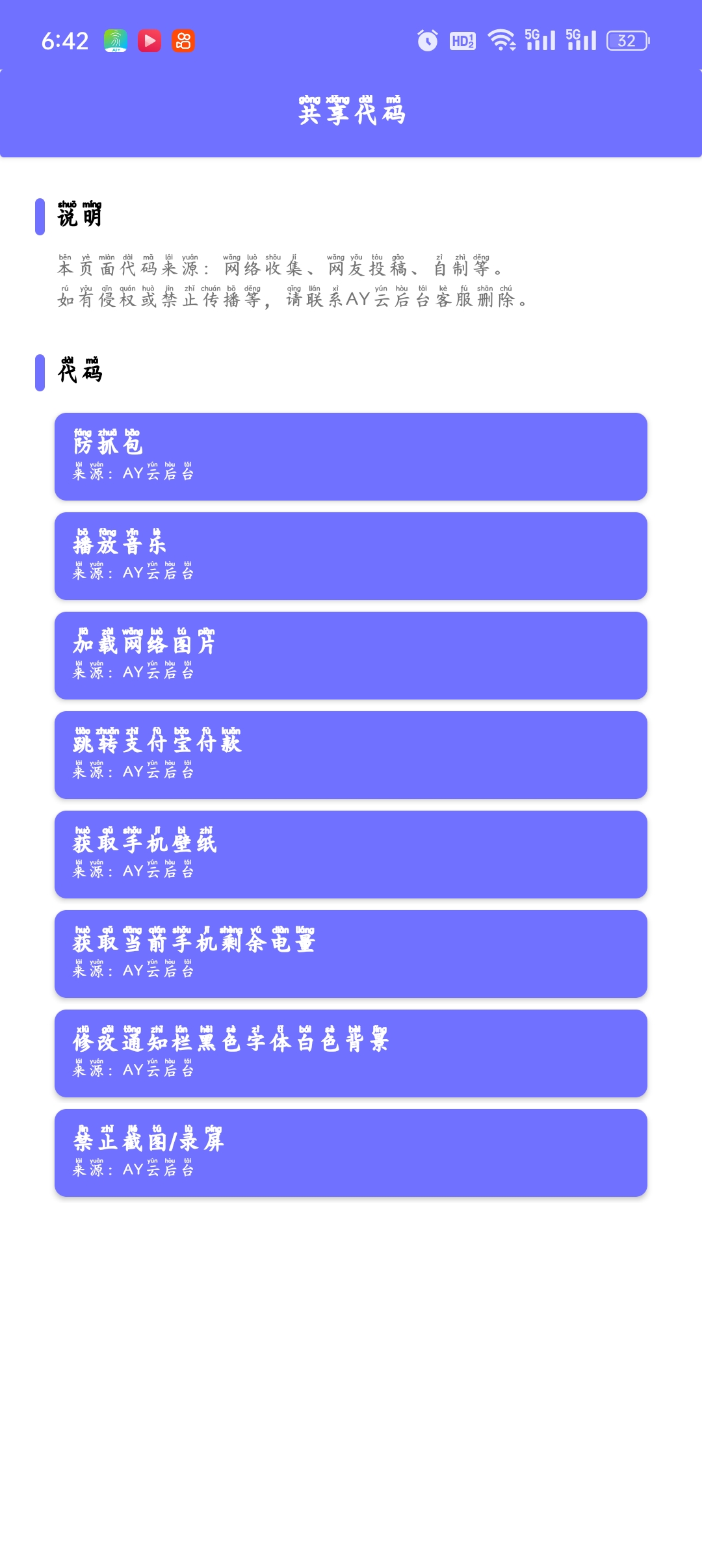The width and height of the screenshot is (702, 1568).
Task: Open the 跳转支付宝付款 code card
Action: click(x=351, y=755)
